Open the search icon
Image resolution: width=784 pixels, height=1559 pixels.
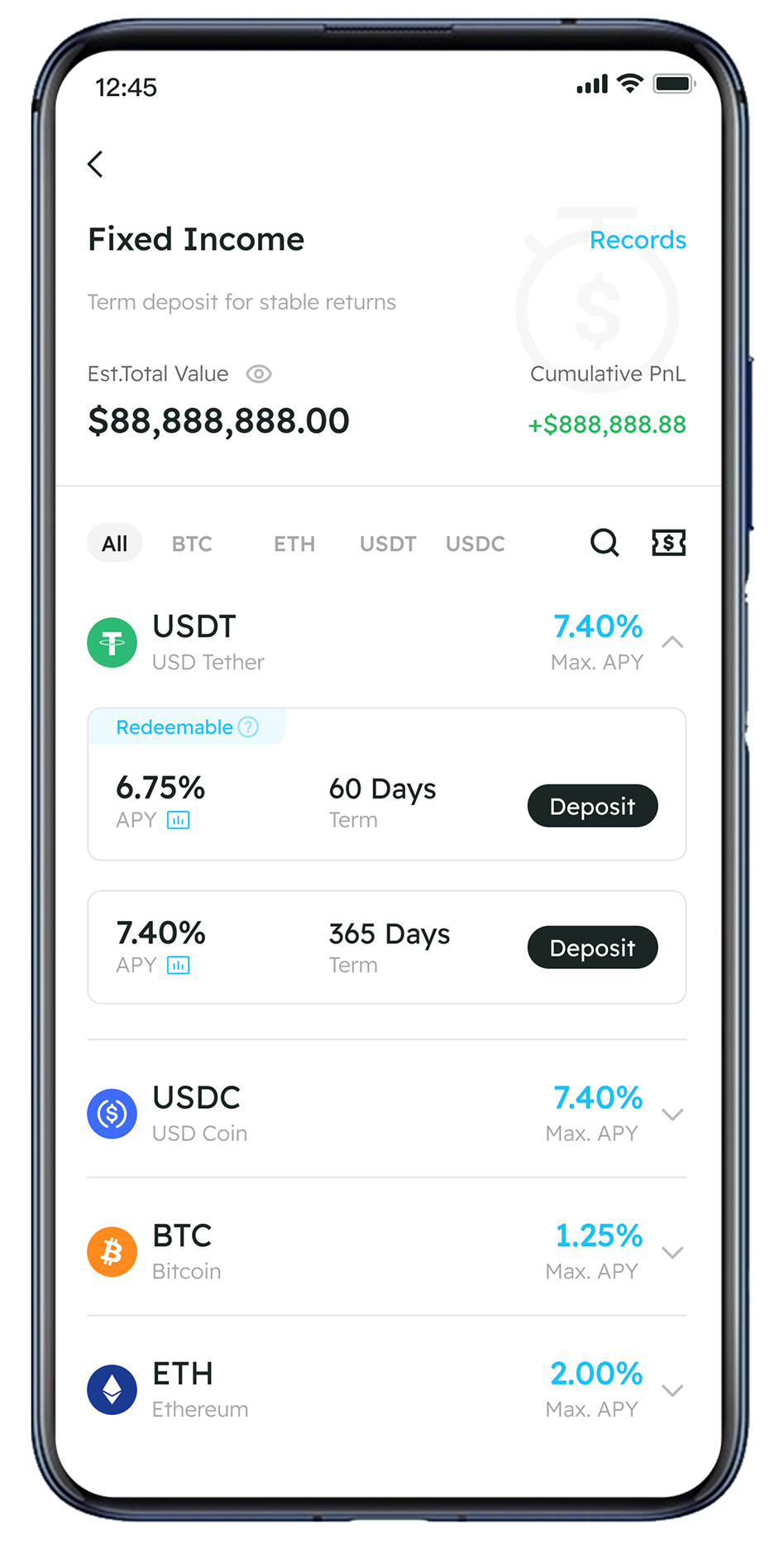click(x=605, y=543)
